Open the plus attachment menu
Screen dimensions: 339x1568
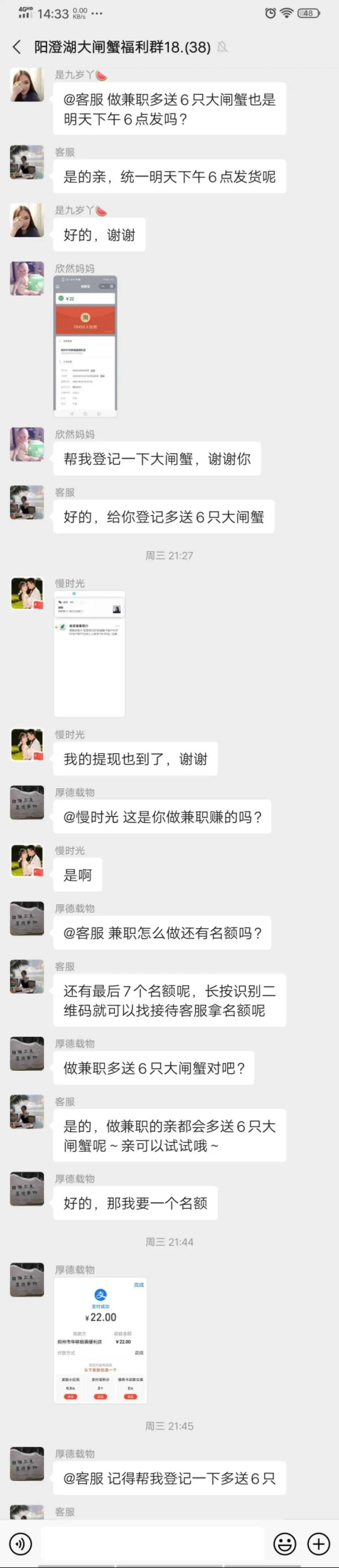(x=318, y=1544)
